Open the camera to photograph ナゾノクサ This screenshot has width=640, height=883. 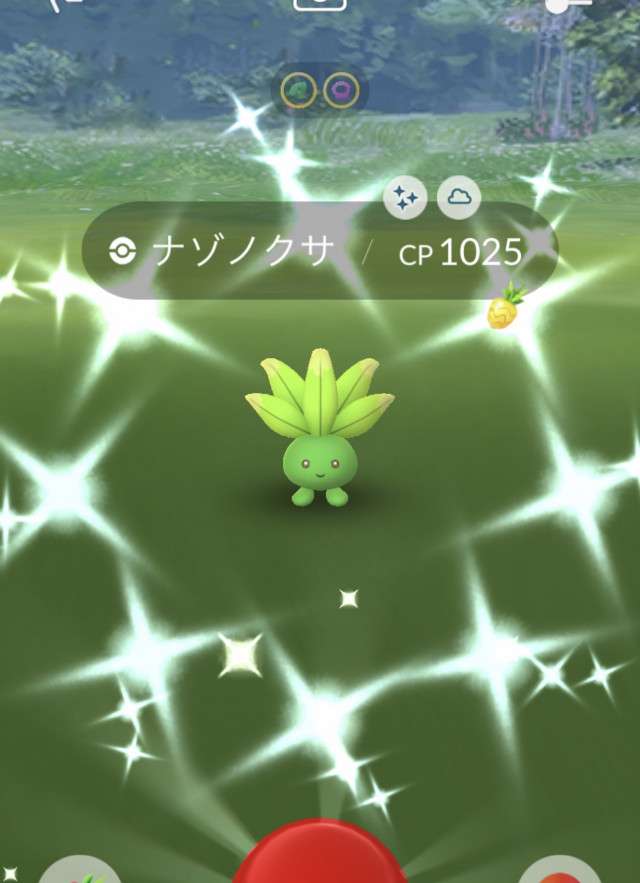click(x=320, y=4)
